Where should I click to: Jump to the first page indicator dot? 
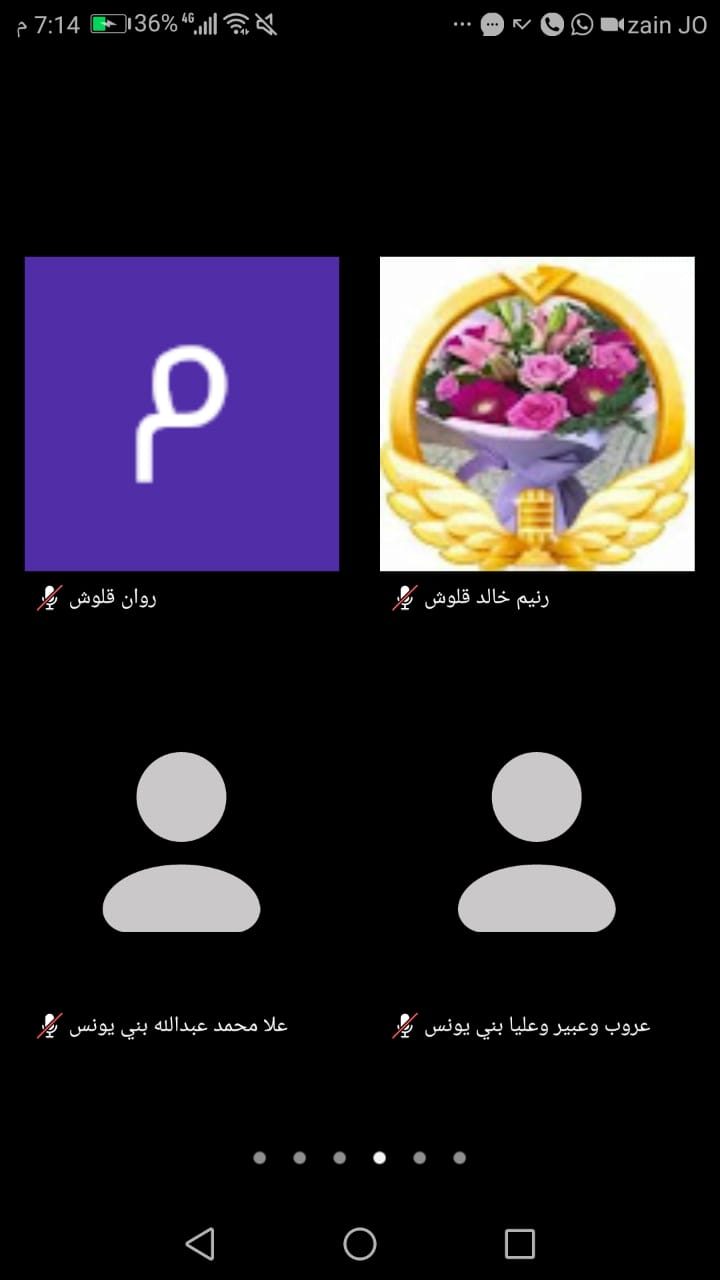(x=260, y=1158)
